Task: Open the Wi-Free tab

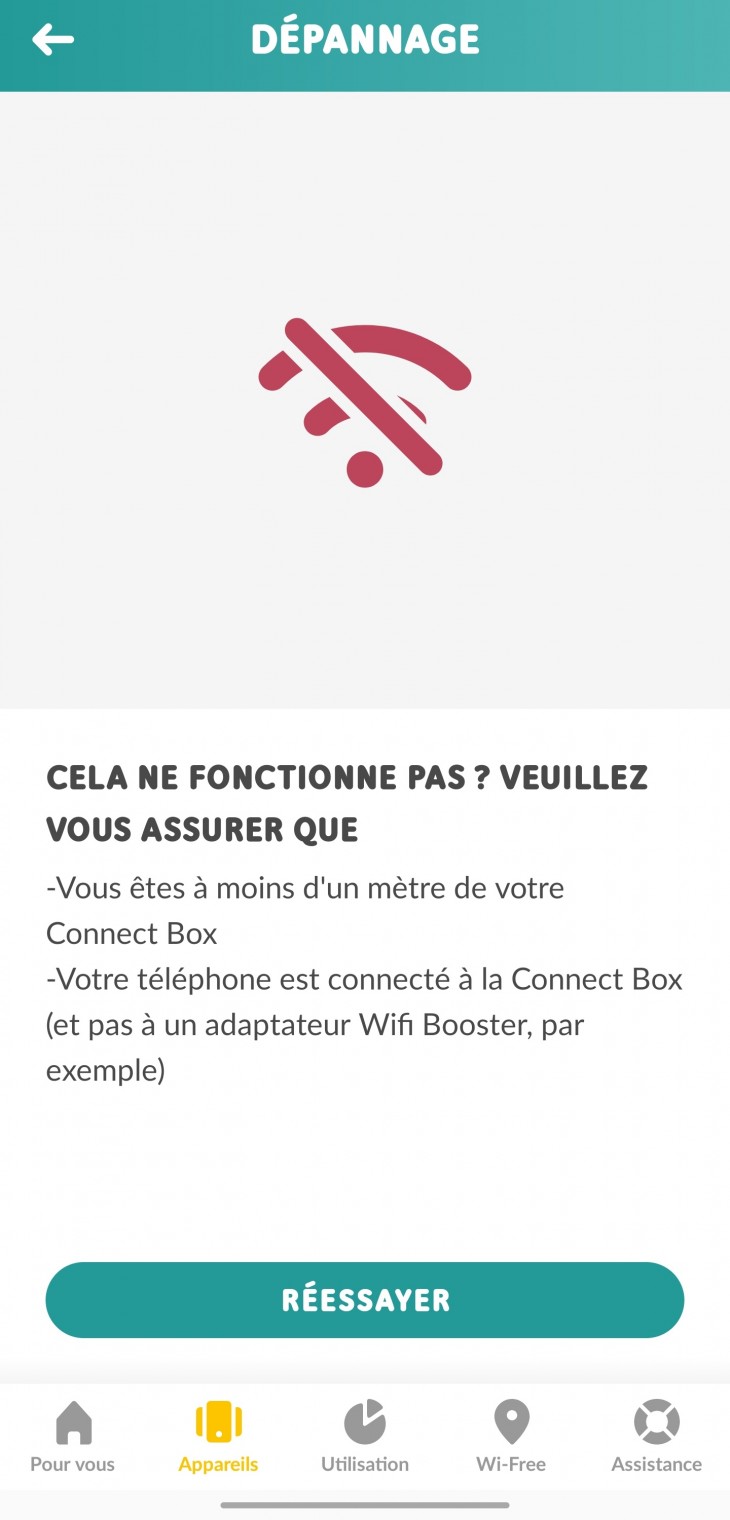Action: (511, 1437)
